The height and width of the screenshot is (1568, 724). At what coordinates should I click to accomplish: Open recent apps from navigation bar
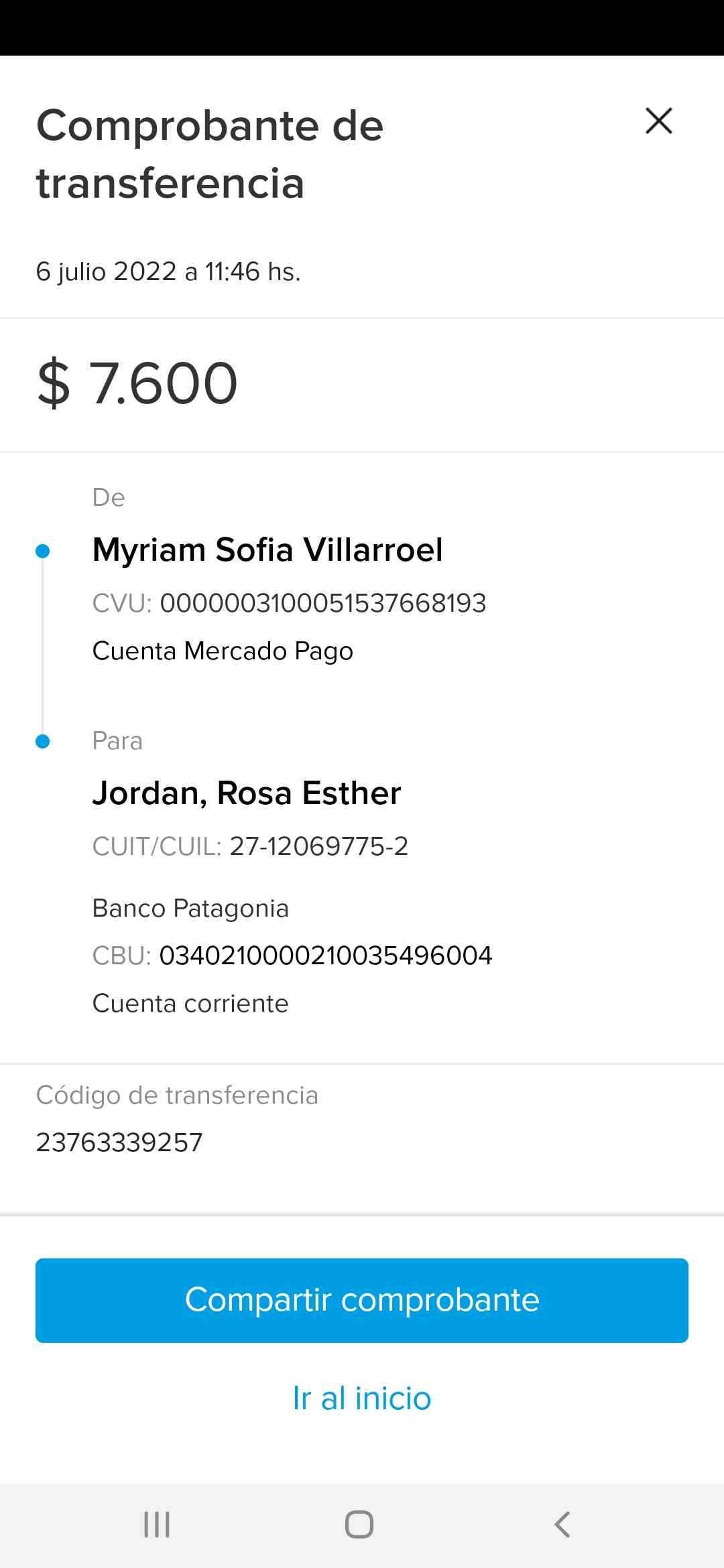tap(157, 1524)
